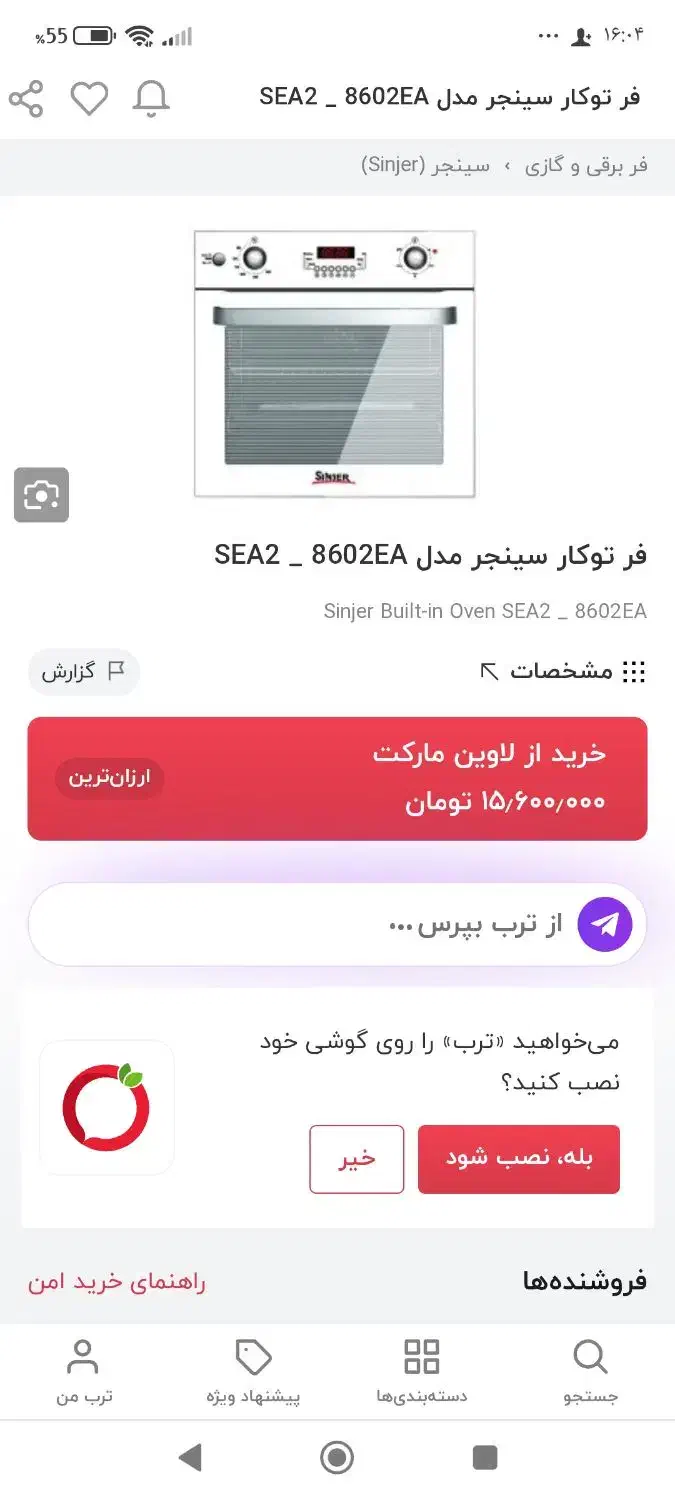The width and height of the screenshot is (675, 1500).
Task: Go to the دسته‌بندی‌ها categories tab
Action: point(422,1372)
